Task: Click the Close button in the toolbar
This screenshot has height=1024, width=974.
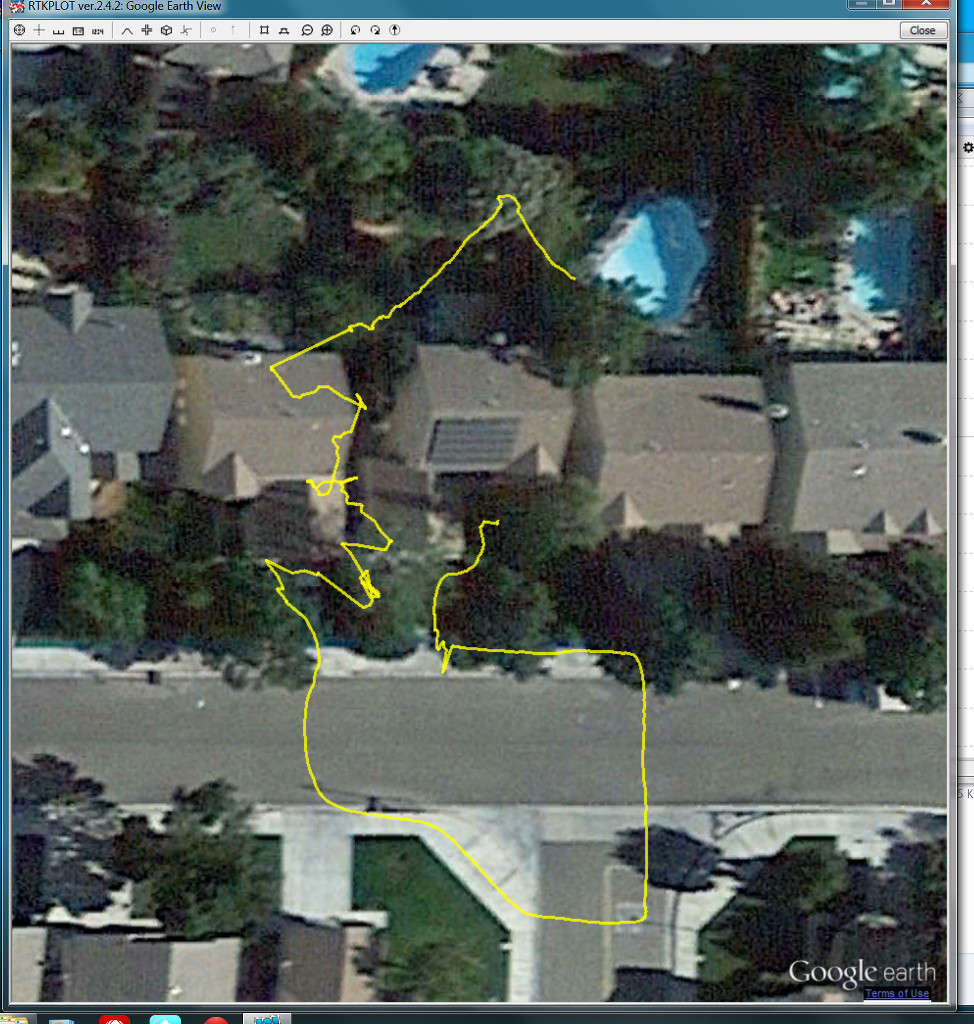Action: 922,30
